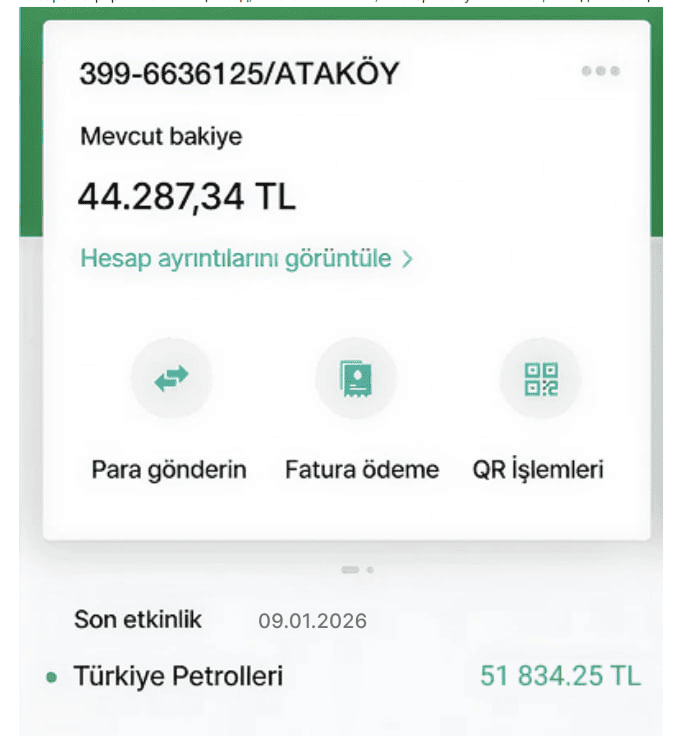This screenshot has width=690, height=752.
Task: Open the account card's three-dot menu
Action: pyautogui.click(x=600, y=71)
